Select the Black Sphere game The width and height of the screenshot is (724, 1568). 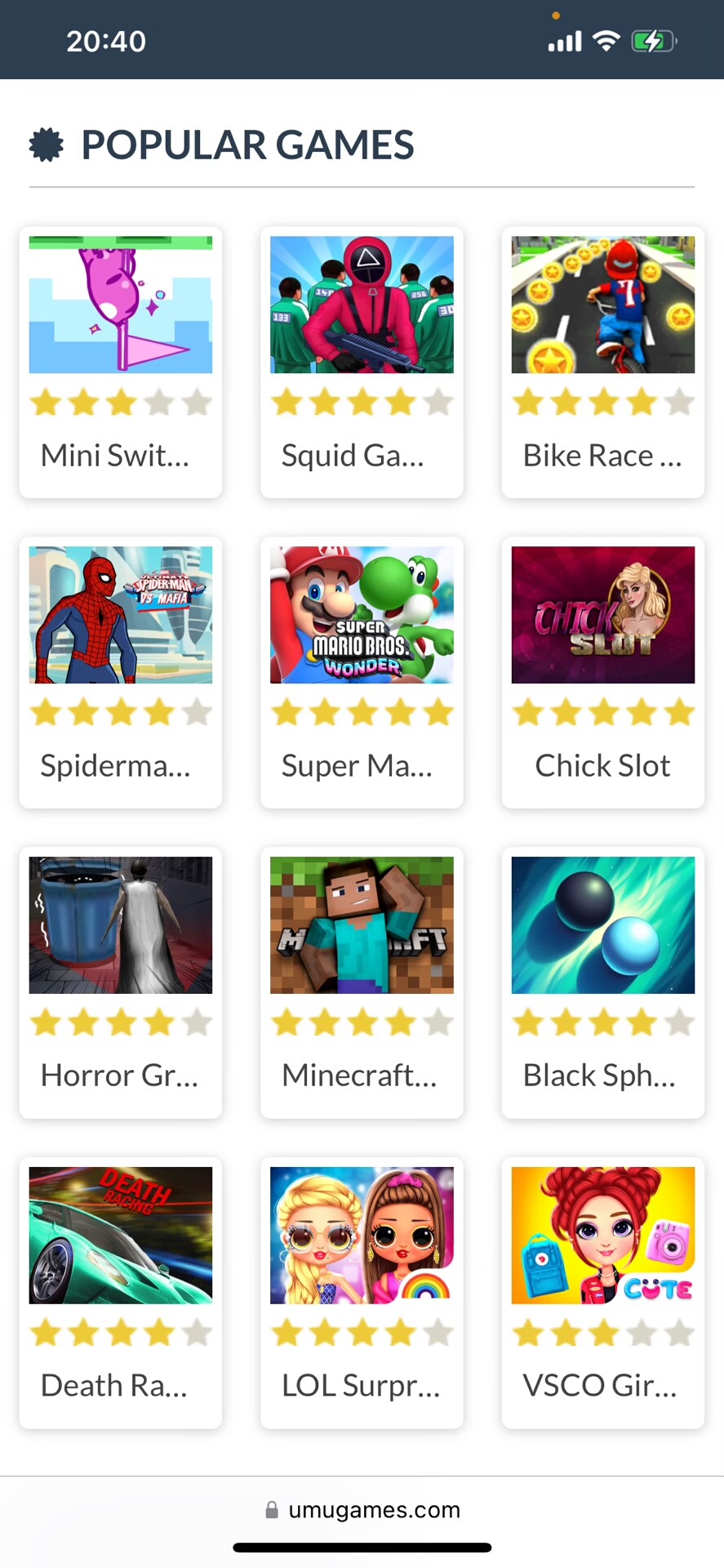click(602, 925)
